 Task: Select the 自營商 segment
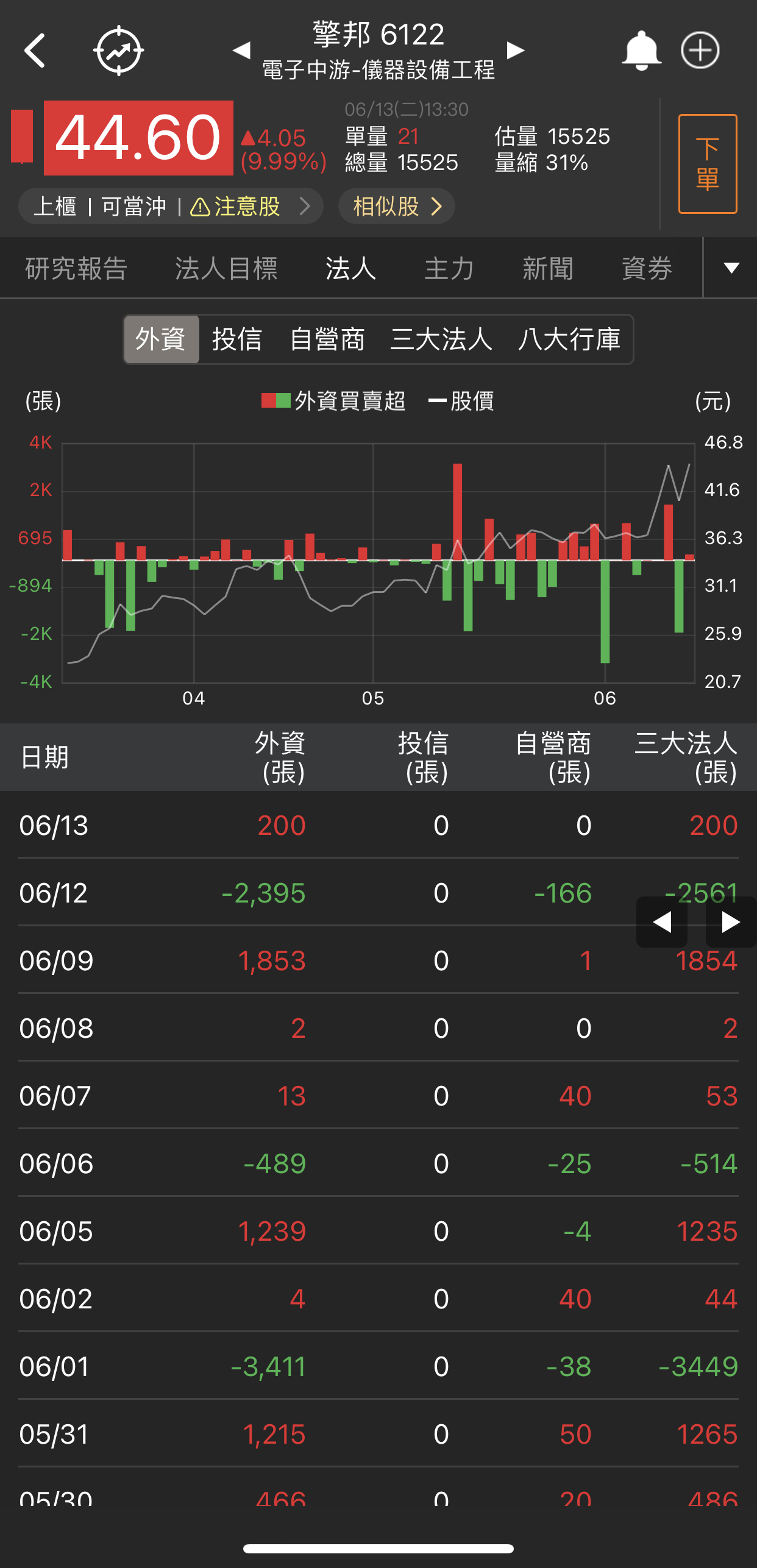(x=327, y=339)
